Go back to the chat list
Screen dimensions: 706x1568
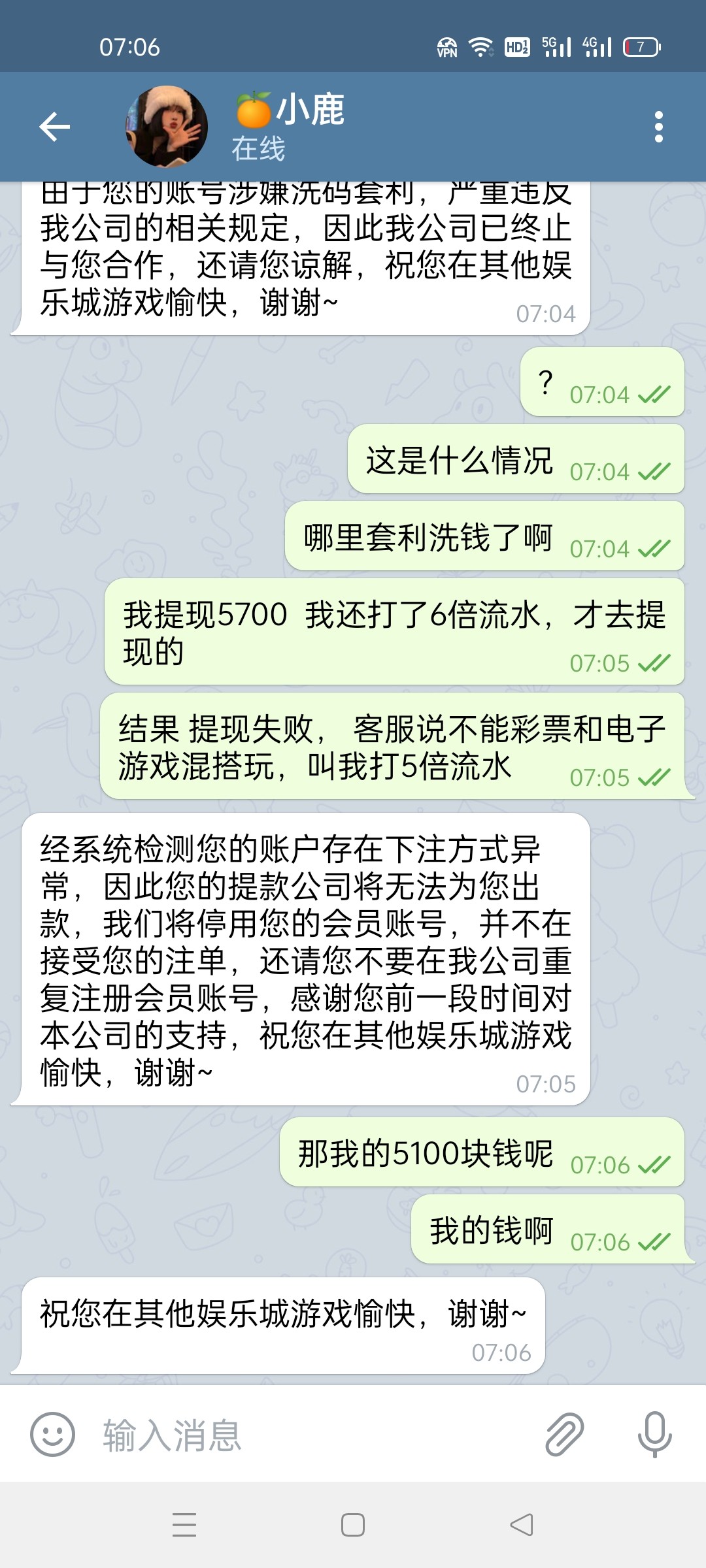[55, 127]
